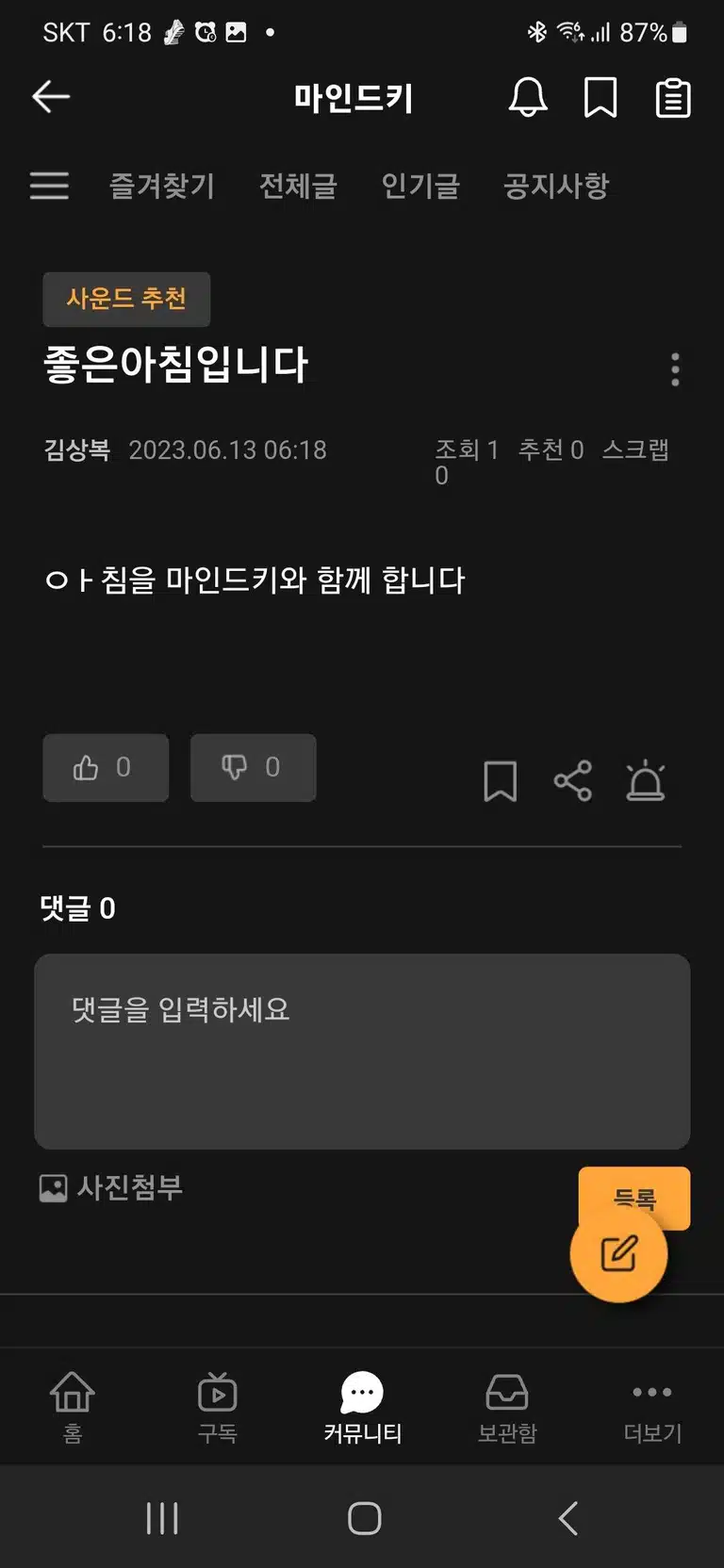Image resolution: width=724 pixels, height=1568 pixels.
Task: Tap the 사운드 추천 category chip
Action: tap(126, 299)
